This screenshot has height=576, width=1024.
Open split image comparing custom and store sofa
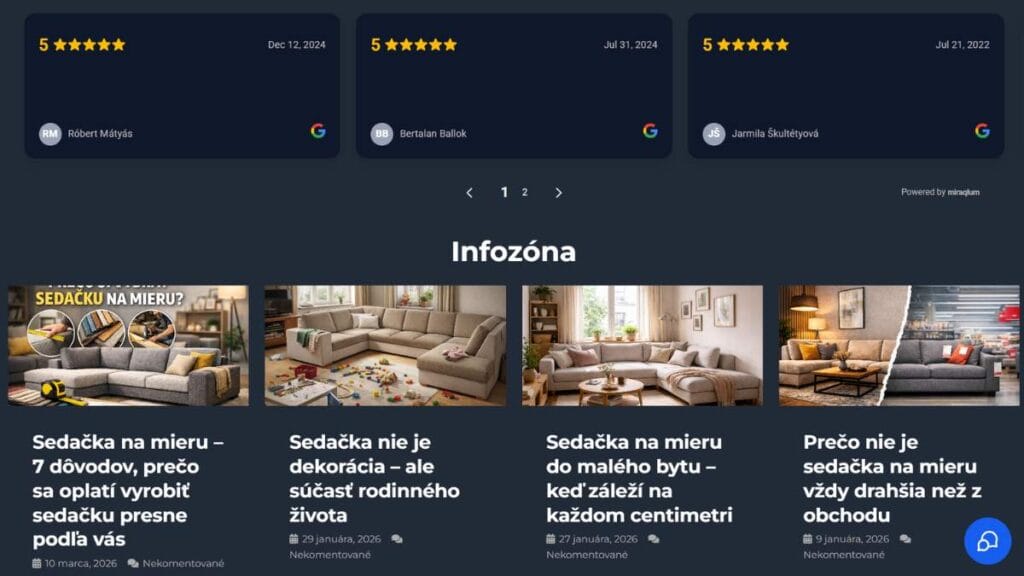(x=899, y=345)
